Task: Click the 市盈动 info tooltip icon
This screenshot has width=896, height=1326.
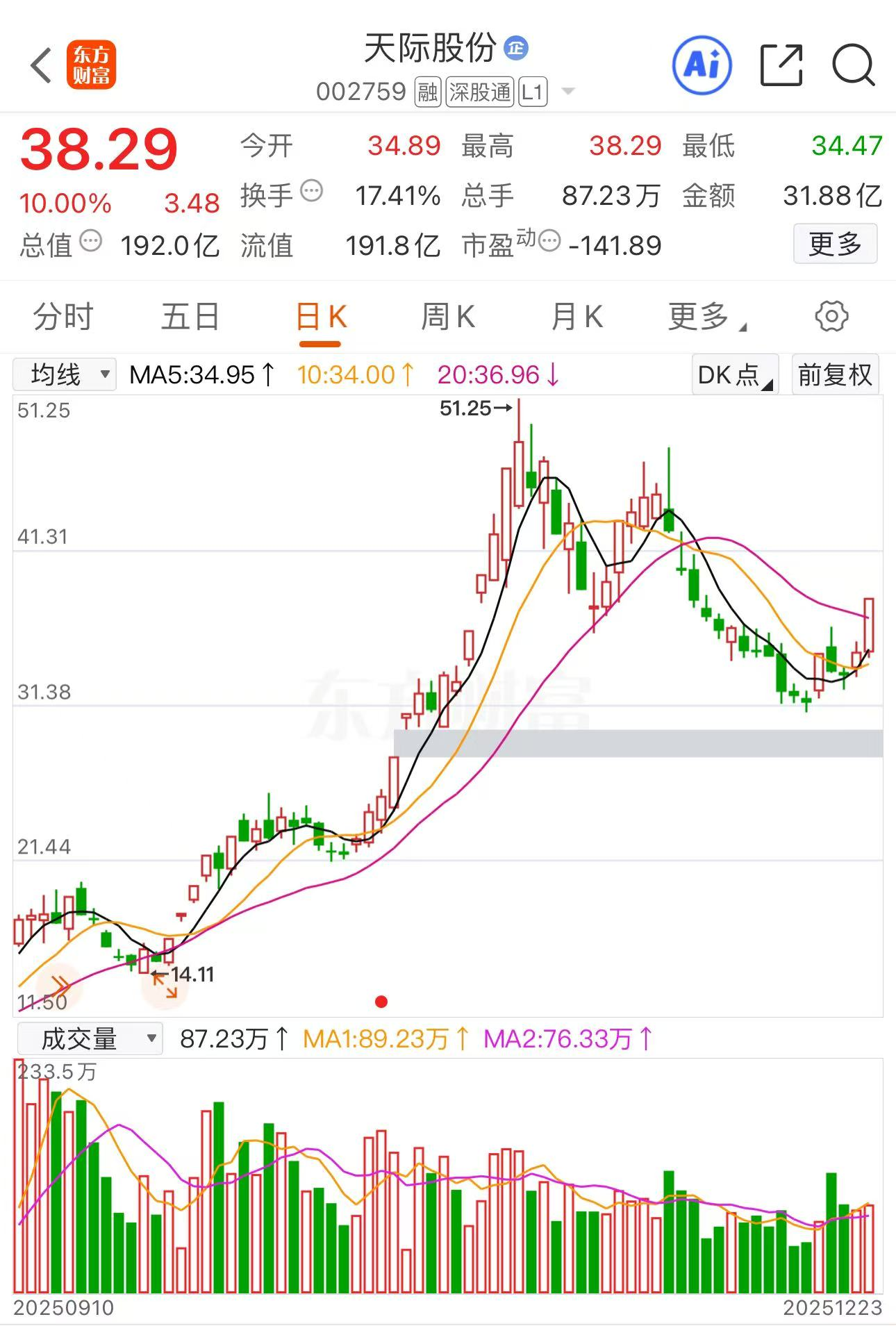Action: pos(550,242)
